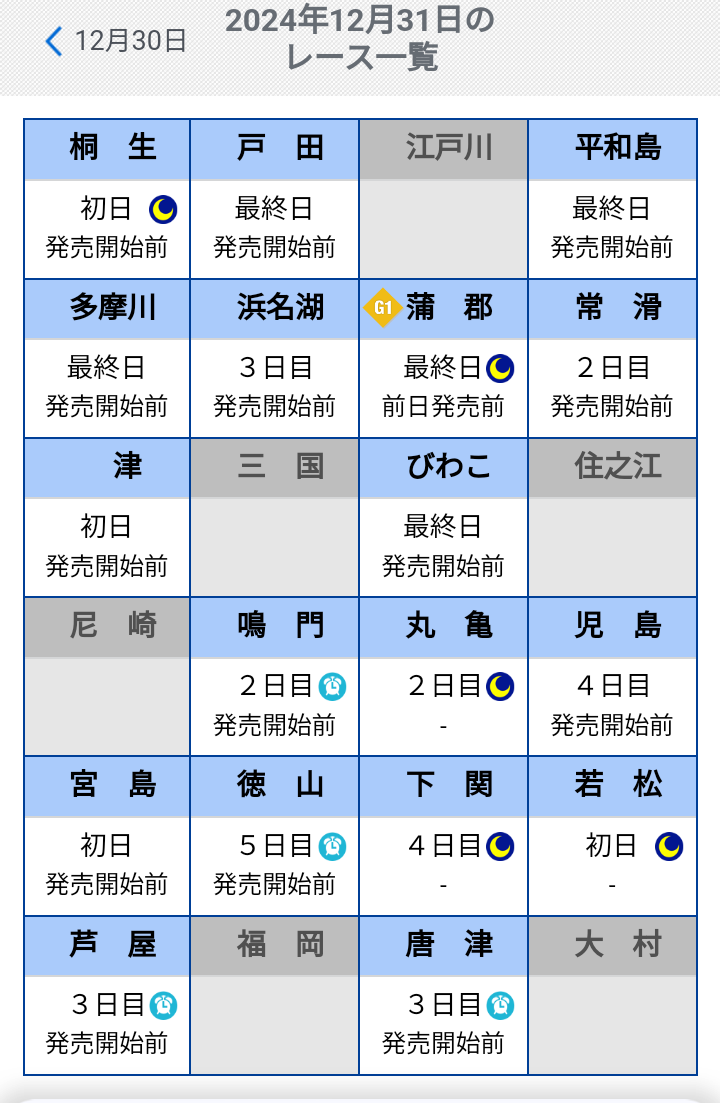Open the 唐津 venue

[443, 945]
